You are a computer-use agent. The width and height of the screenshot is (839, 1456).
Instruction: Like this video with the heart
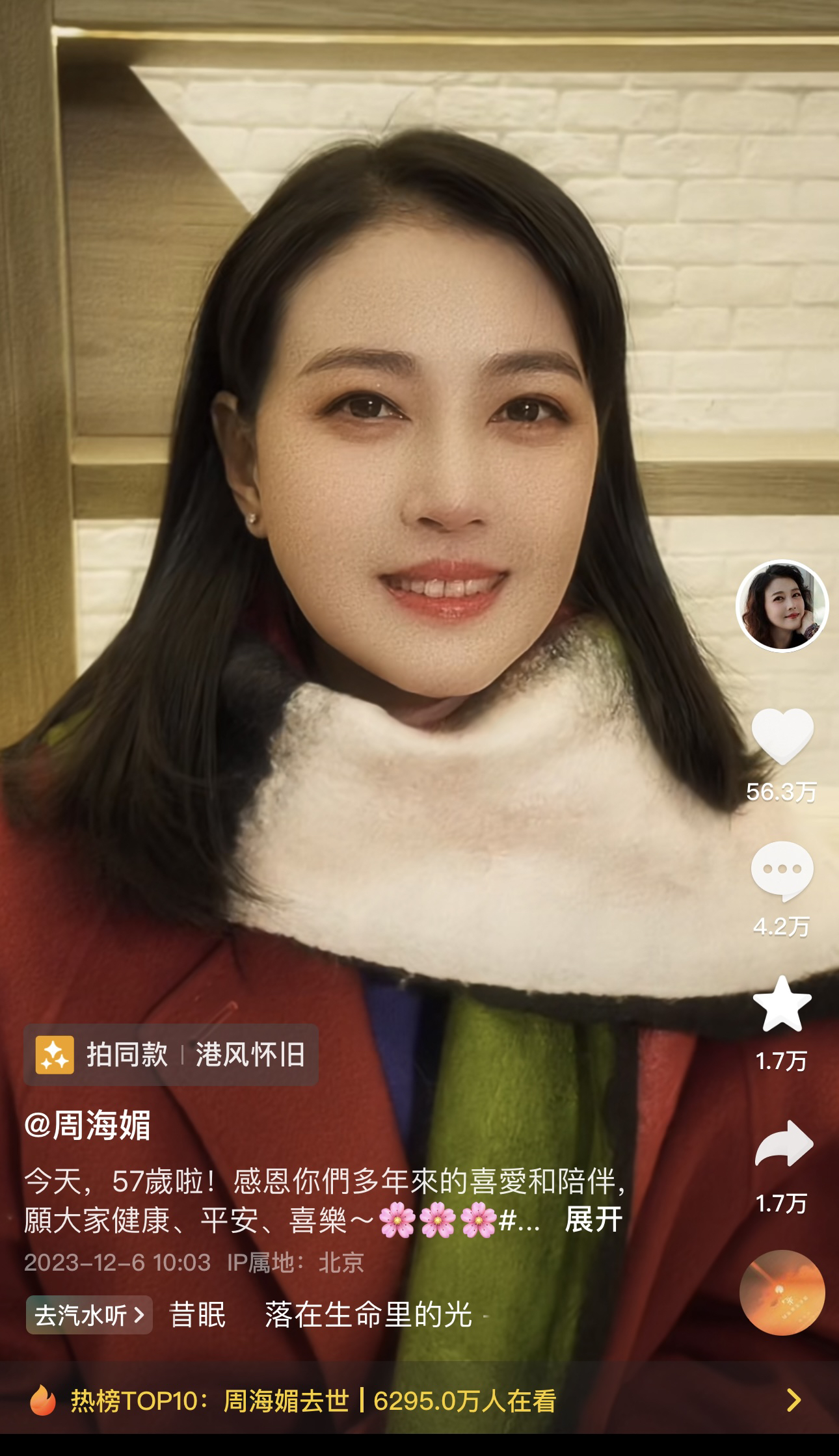click(x=782, y=737)
